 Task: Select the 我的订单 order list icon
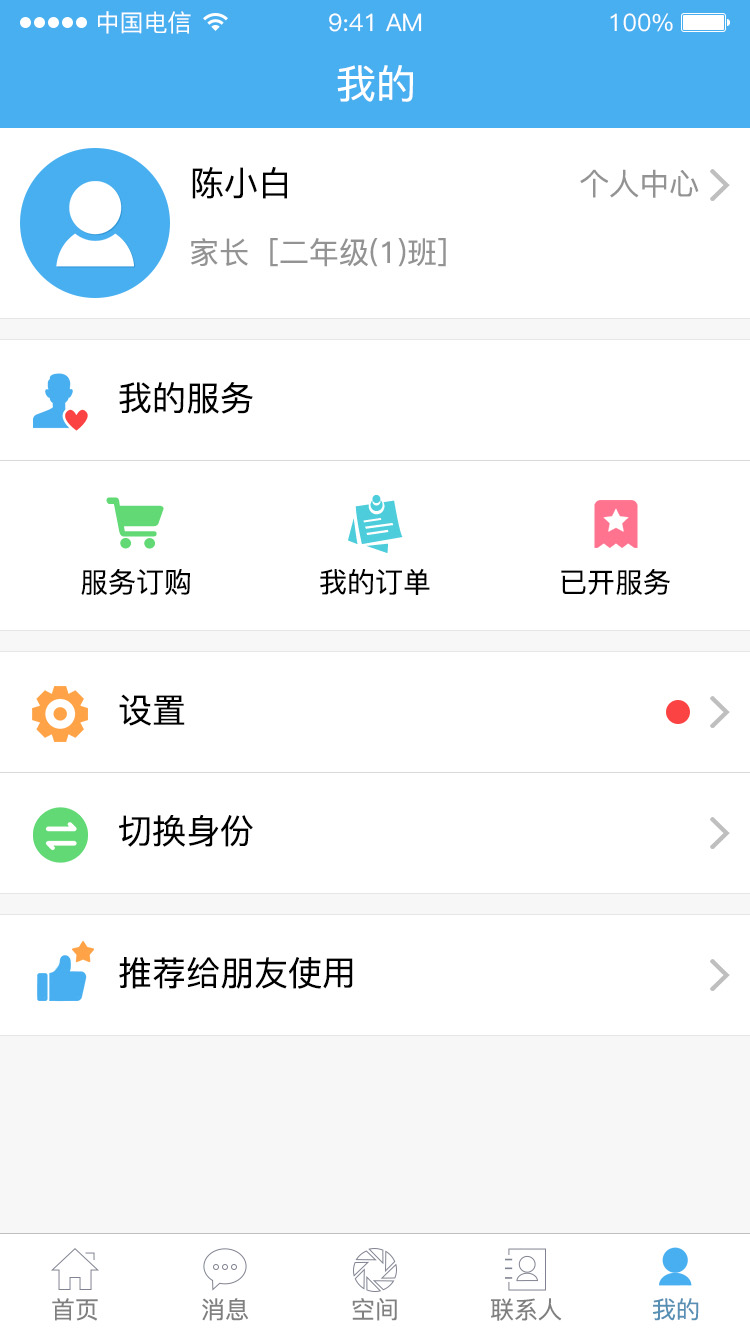pos(374,520)
